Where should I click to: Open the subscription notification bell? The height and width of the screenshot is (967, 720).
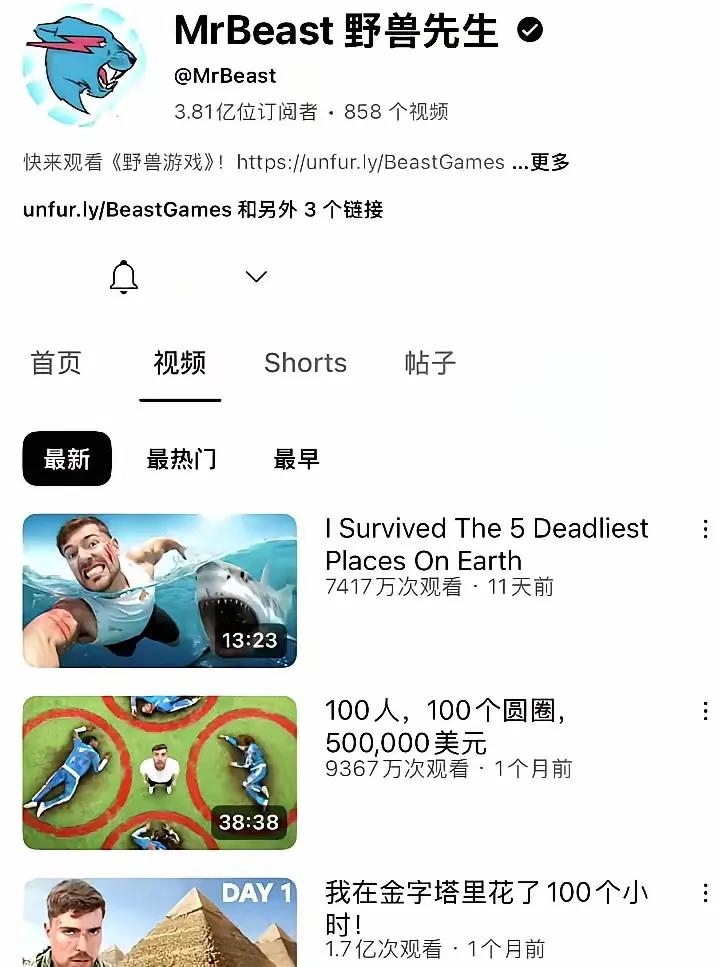click(x=124, y=277)
